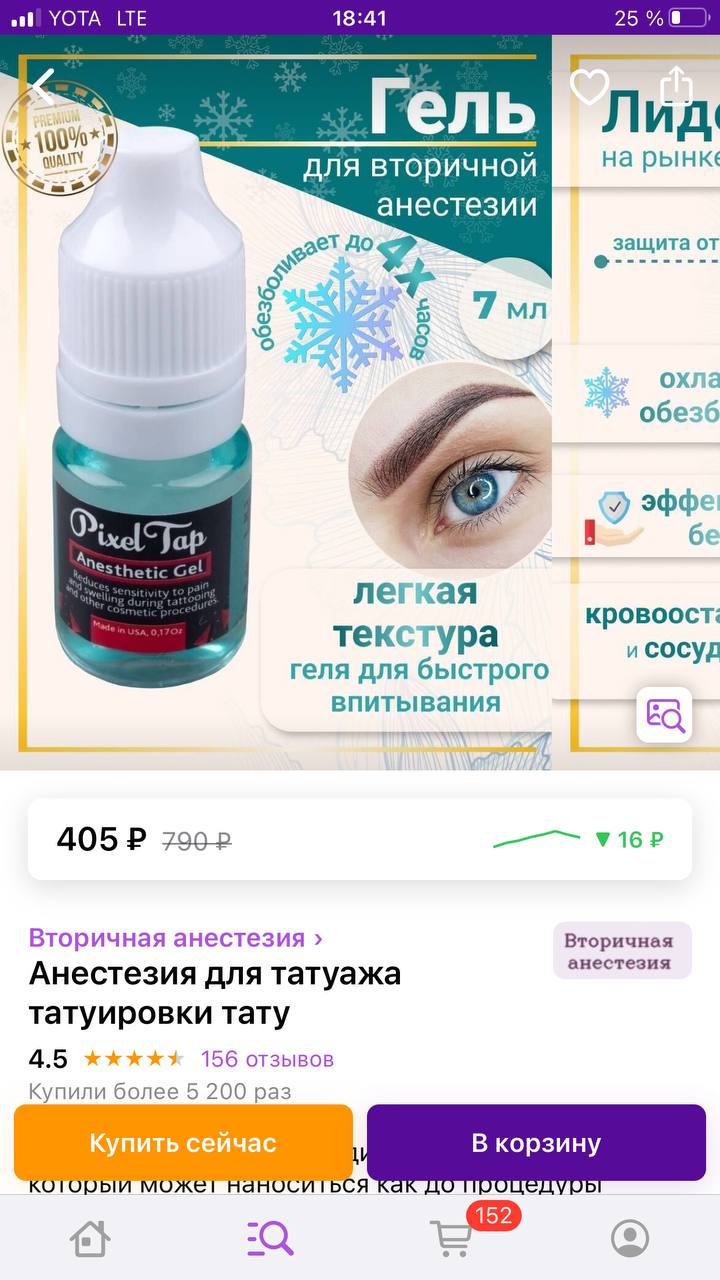This screenshot has height=1280, width=720.
Task: Share this product
Action: coord(677,85)
